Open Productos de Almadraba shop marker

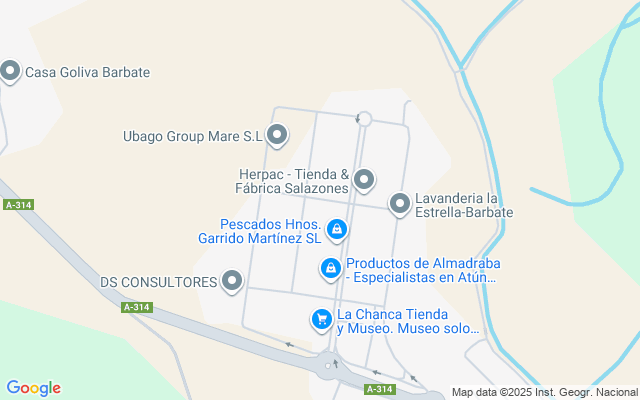click(331, 268)
